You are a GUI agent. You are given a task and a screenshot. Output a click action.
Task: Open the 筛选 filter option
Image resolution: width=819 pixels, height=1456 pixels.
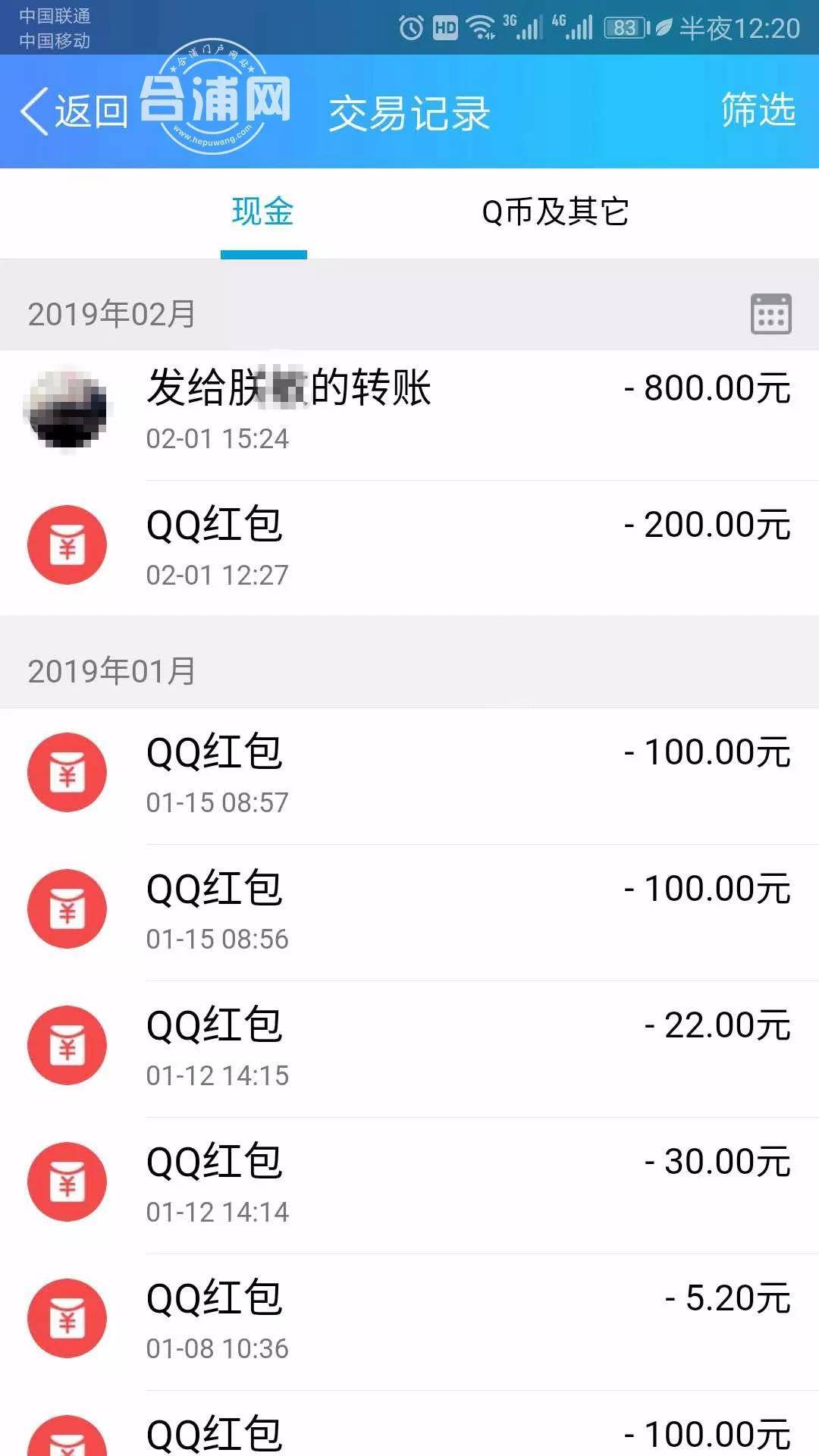click(757, 111)
